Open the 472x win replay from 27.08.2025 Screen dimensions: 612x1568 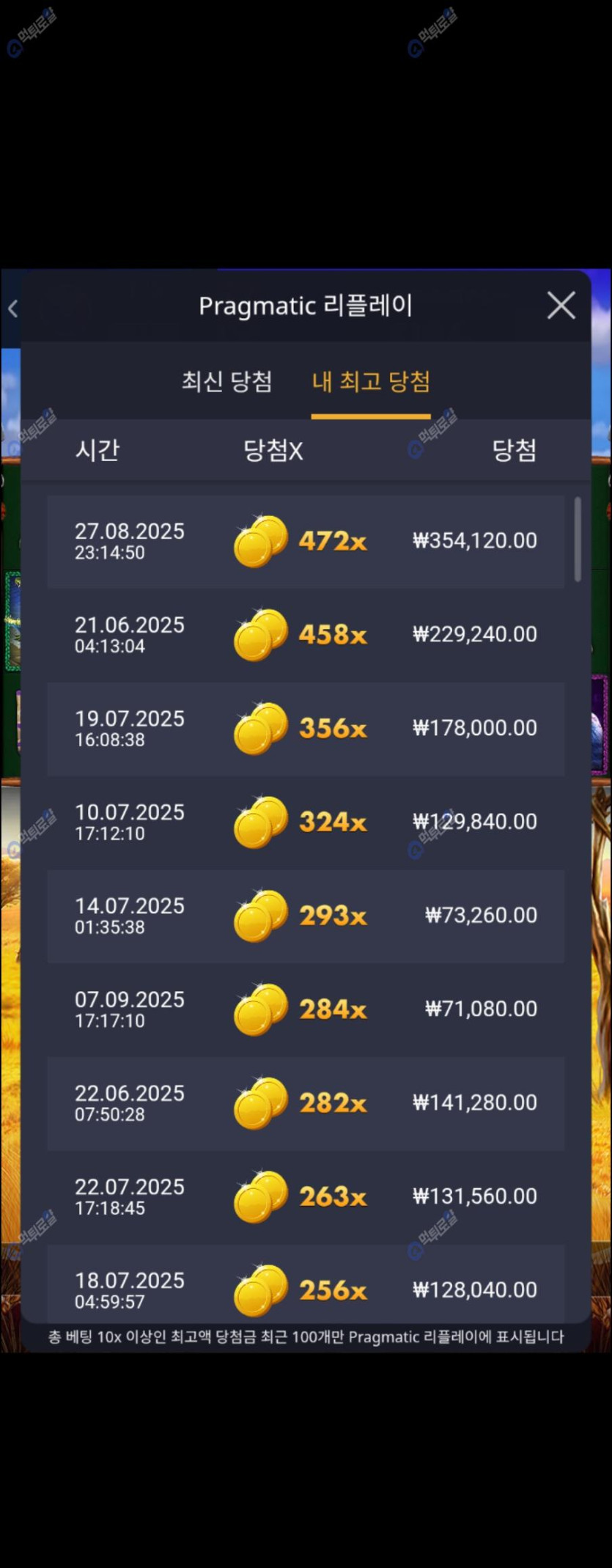[x=306, y=542]
